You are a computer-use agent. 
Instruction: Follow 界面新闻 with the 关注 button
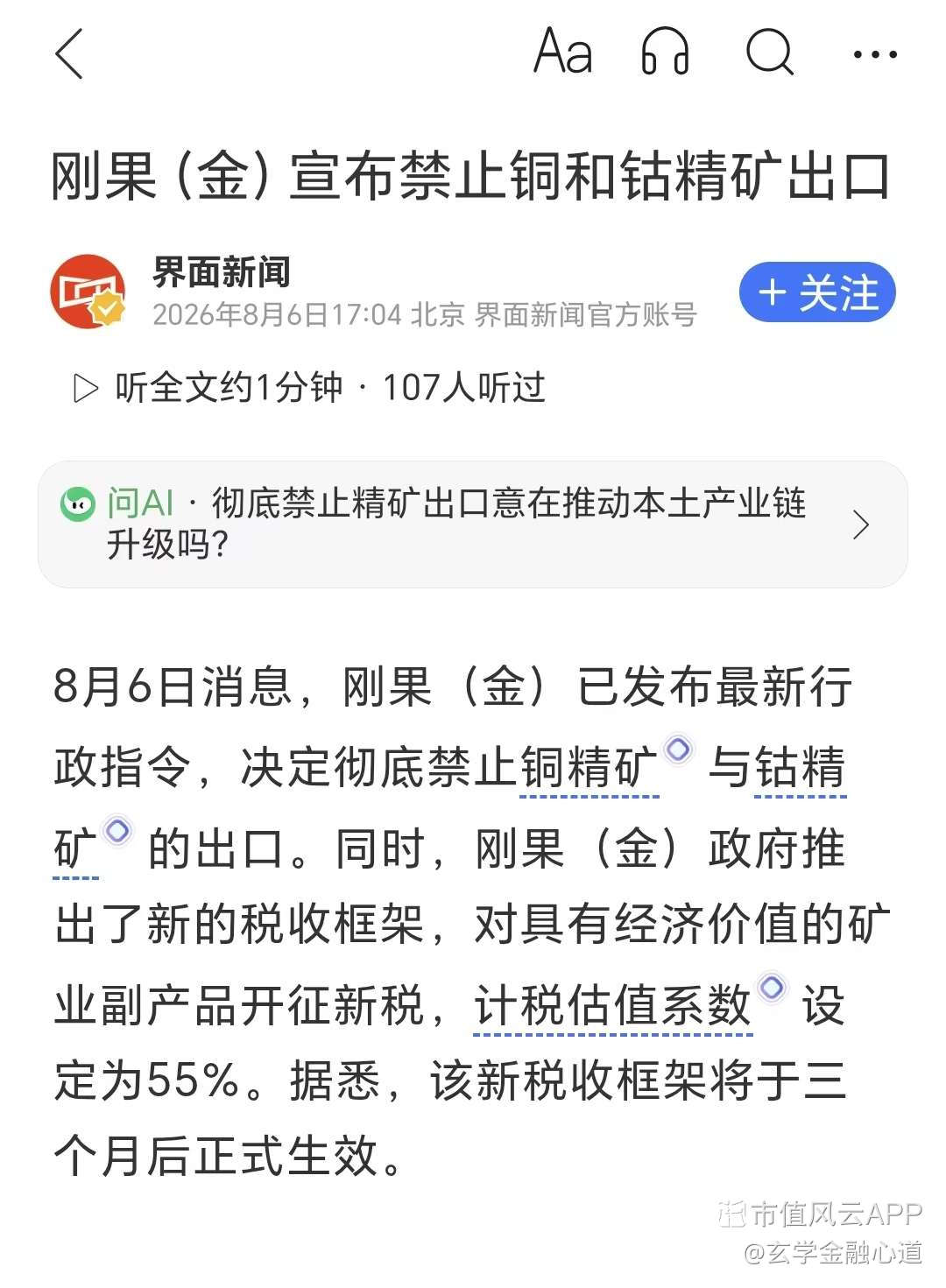point(817,292)
